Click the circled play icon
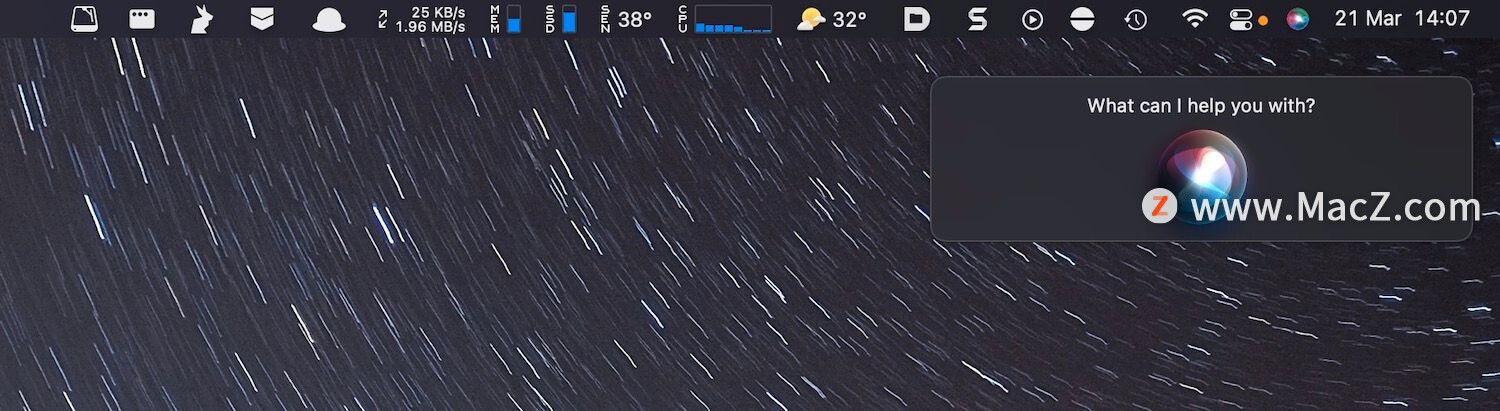The width and height of the screenshot is (1500, 411). [1032, 19]
